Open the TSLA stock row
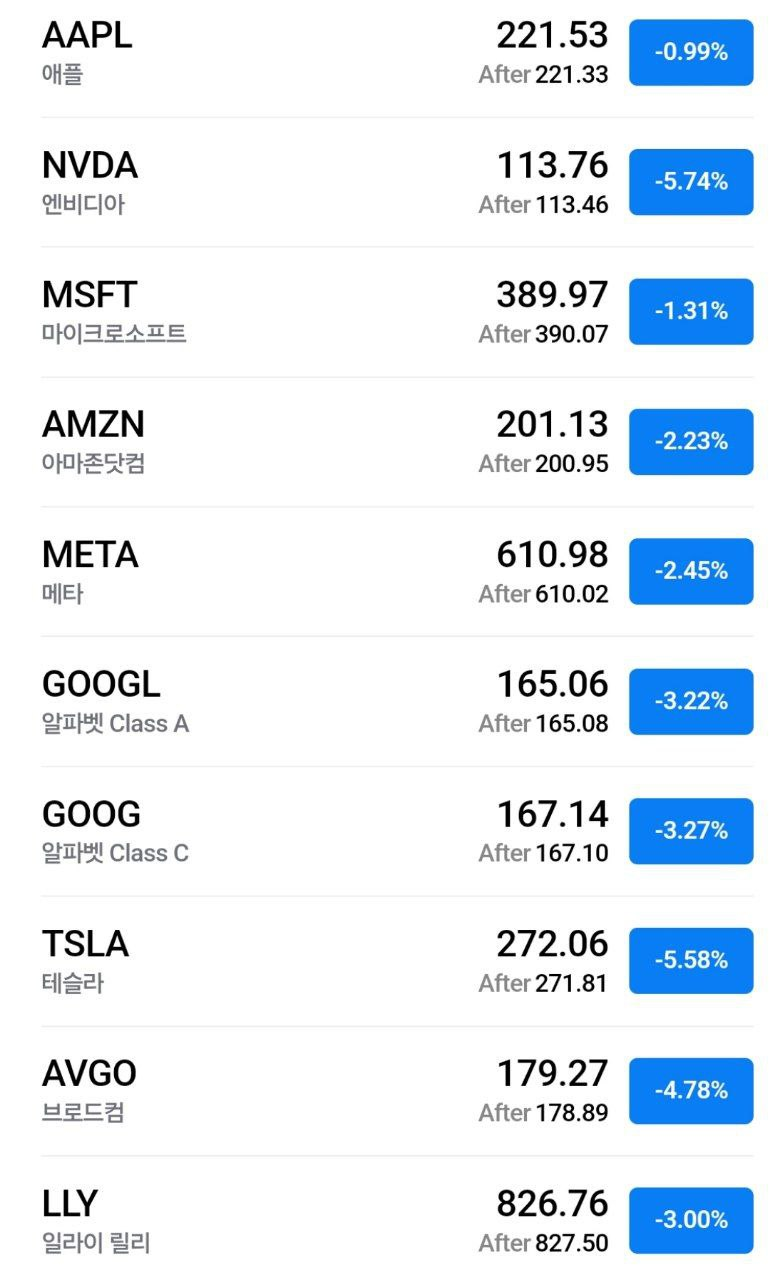The width and height of the screenshot is (770, 1280). 385,961
